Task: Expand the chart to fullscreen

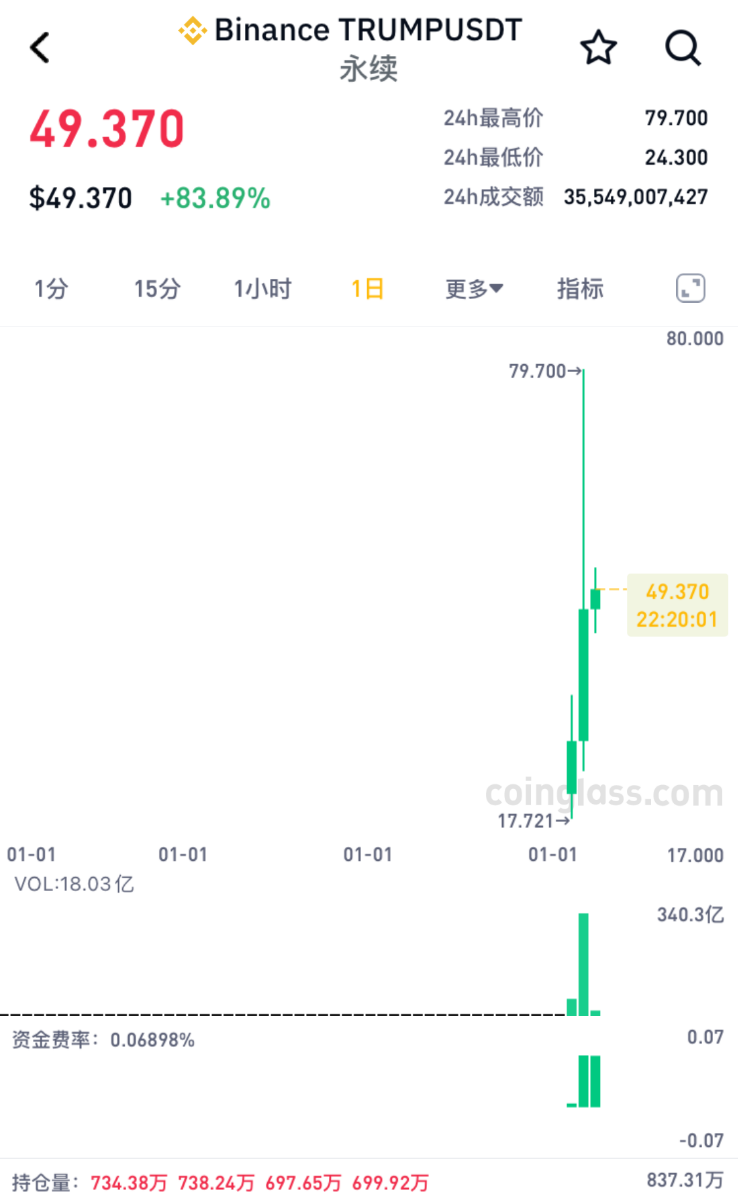Action: (690, 289)
